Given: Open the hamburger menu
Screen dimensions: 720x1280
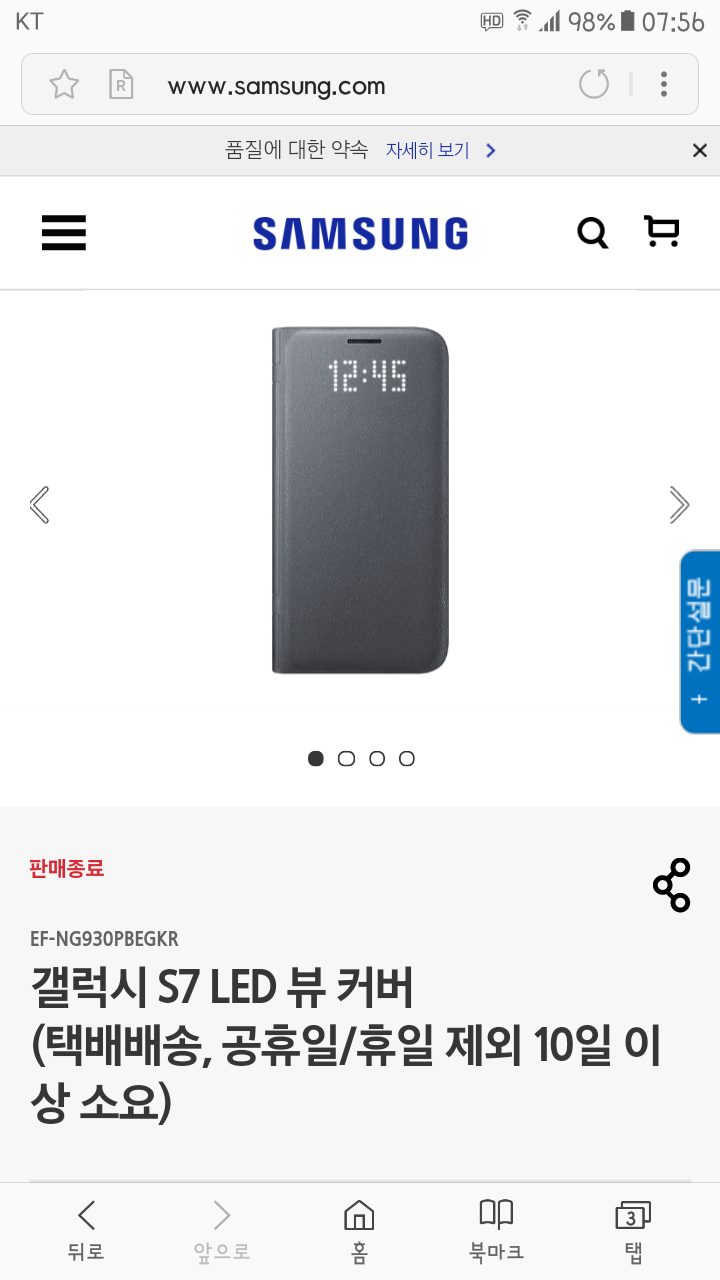Looking at the screenshot, I should point(64,233).
